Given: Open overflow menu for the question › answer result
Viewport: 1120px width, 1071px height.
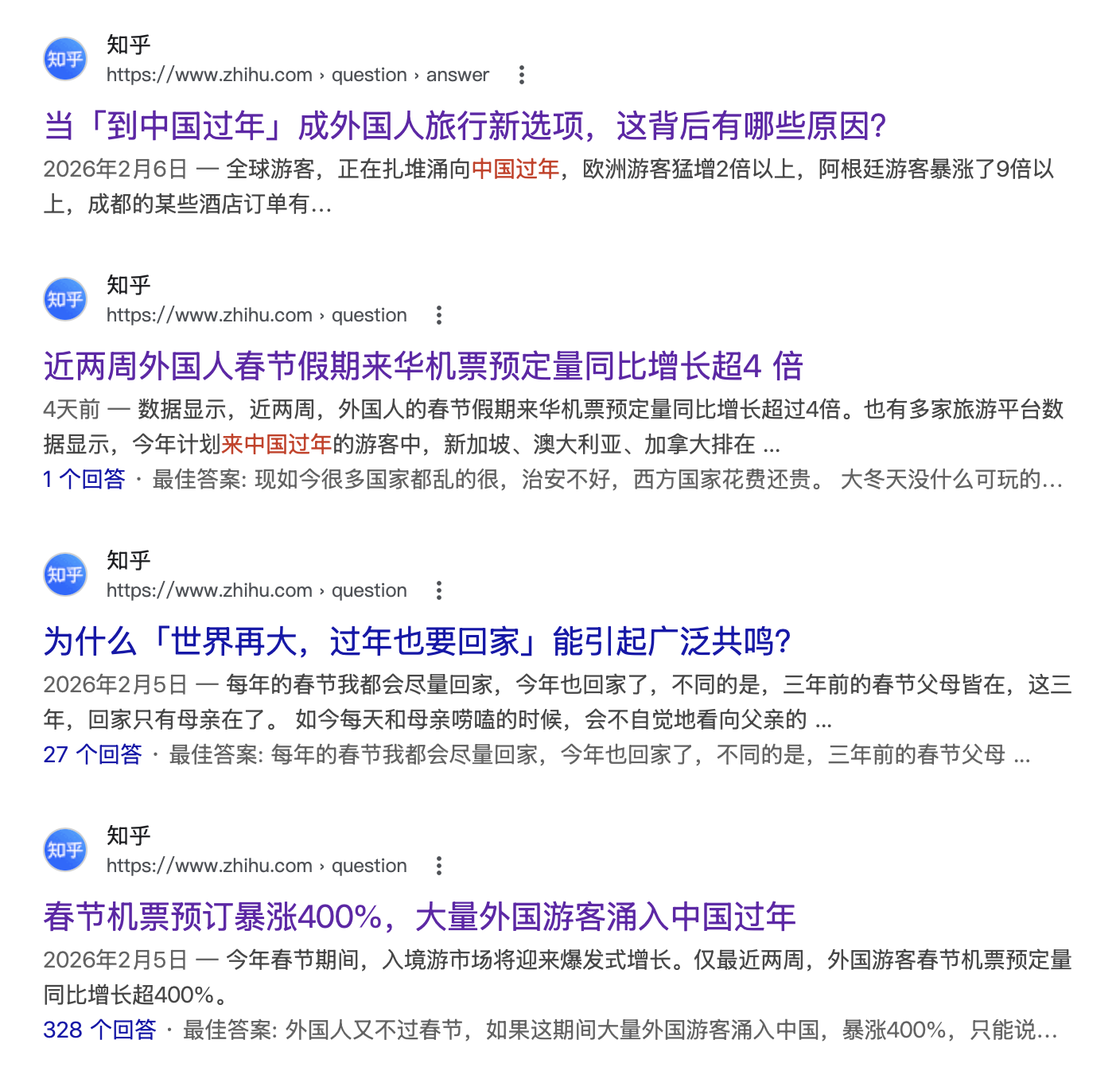Looking at the screenshot, I should 522,75.
